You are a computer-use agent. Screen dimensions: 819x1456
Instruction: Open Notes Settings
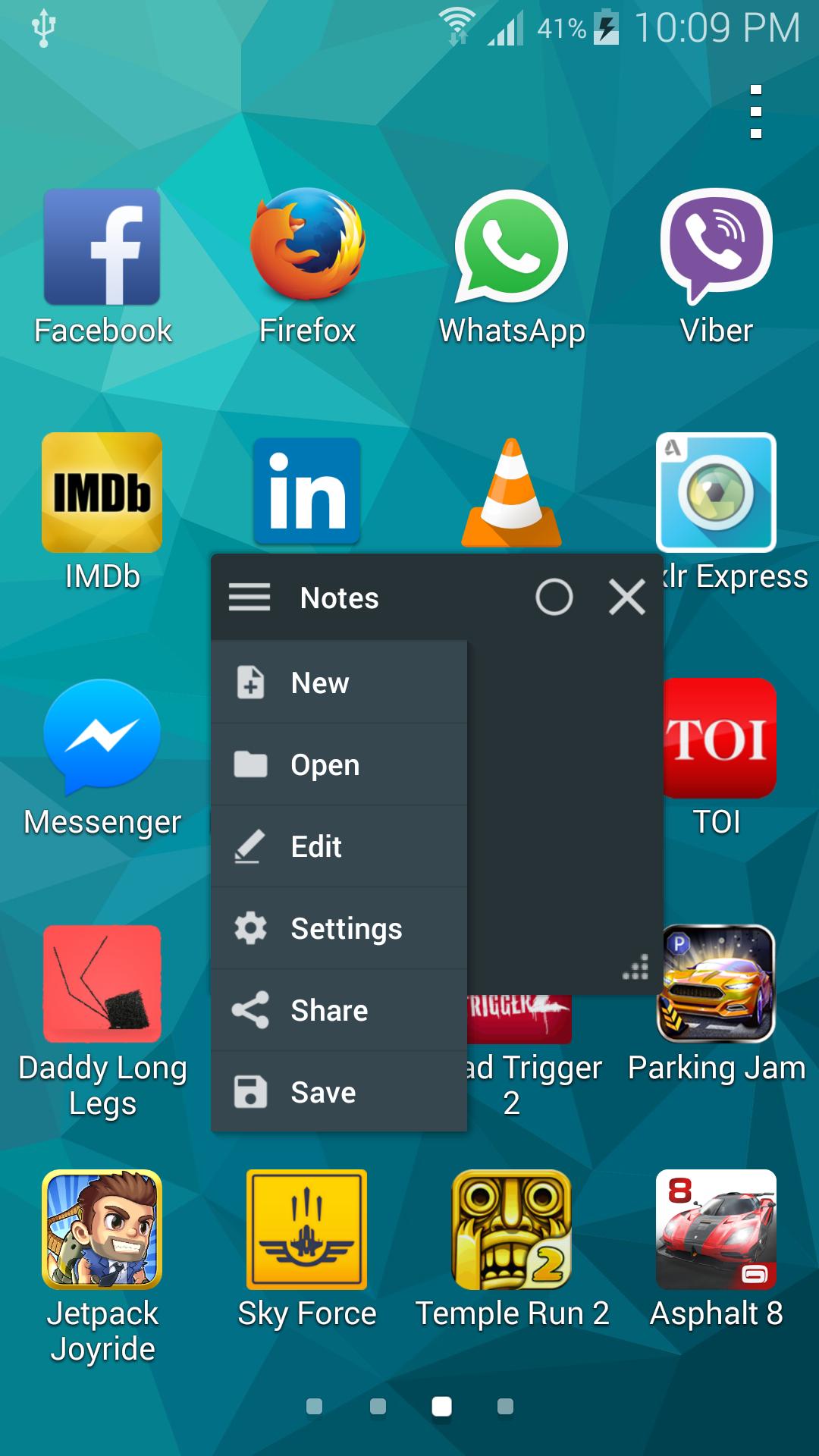339,928
